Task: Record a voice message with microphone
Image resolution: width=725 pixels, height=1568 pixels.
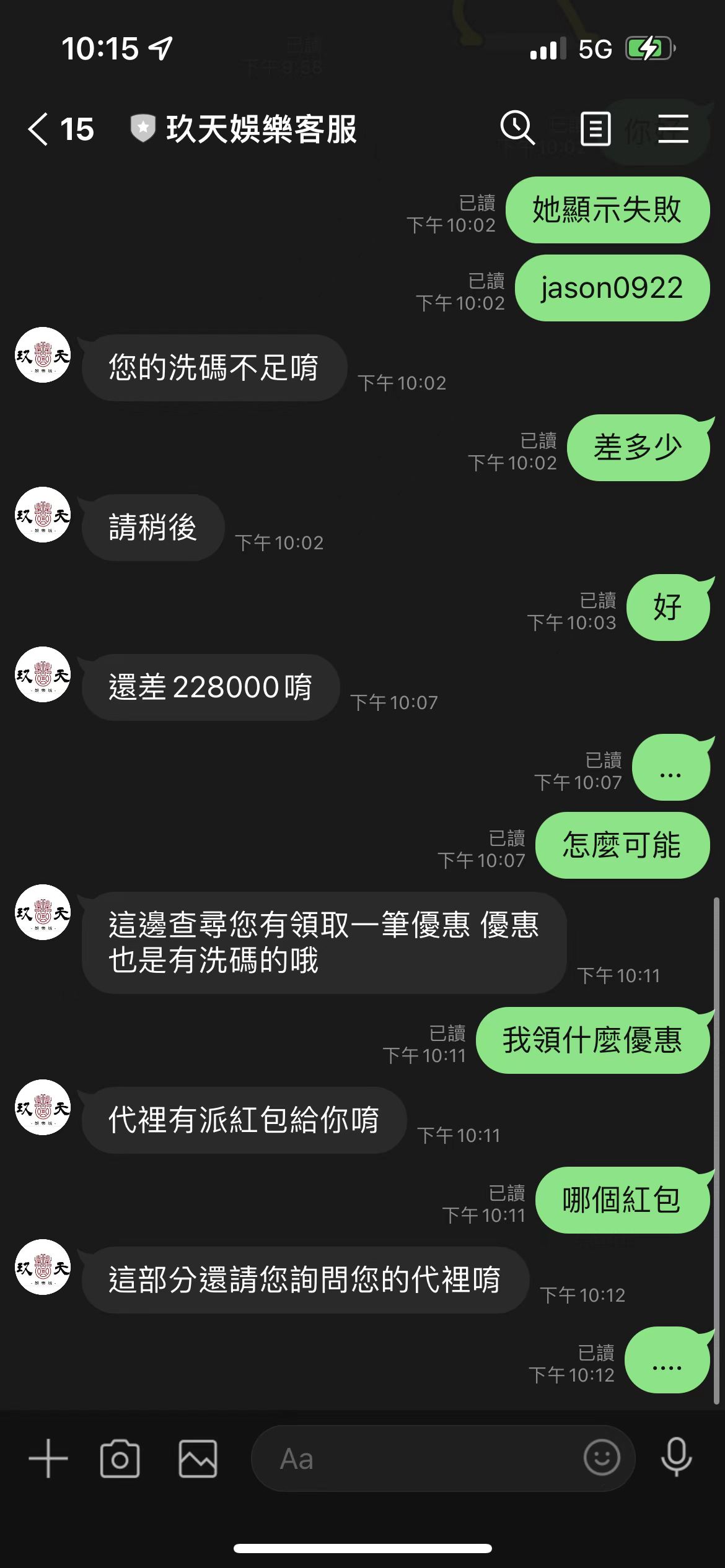Action: (x=676, y=1457)
